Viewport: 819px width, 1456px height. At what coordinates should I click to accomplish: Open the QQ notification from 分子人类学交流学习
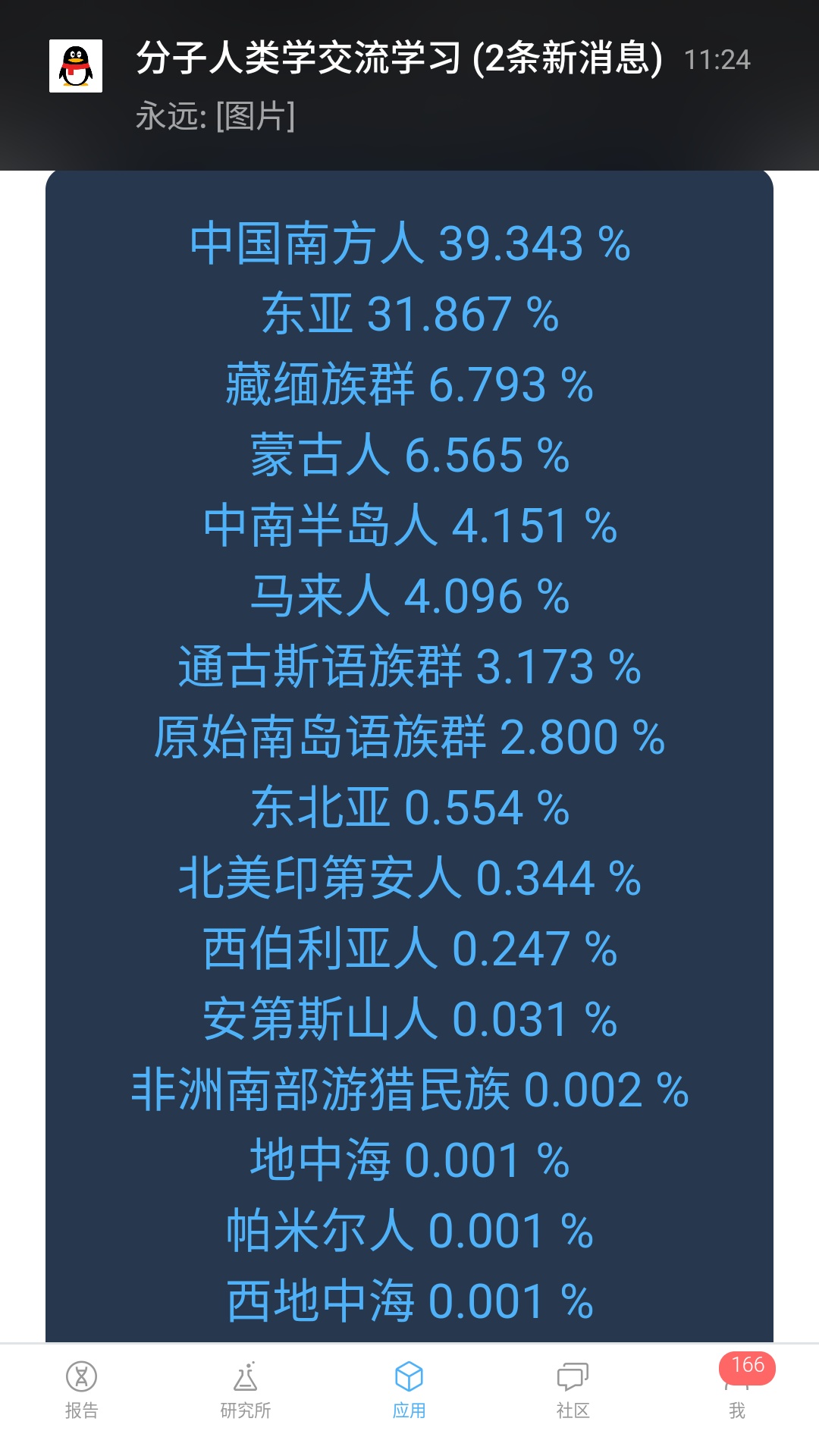point(409,85)
